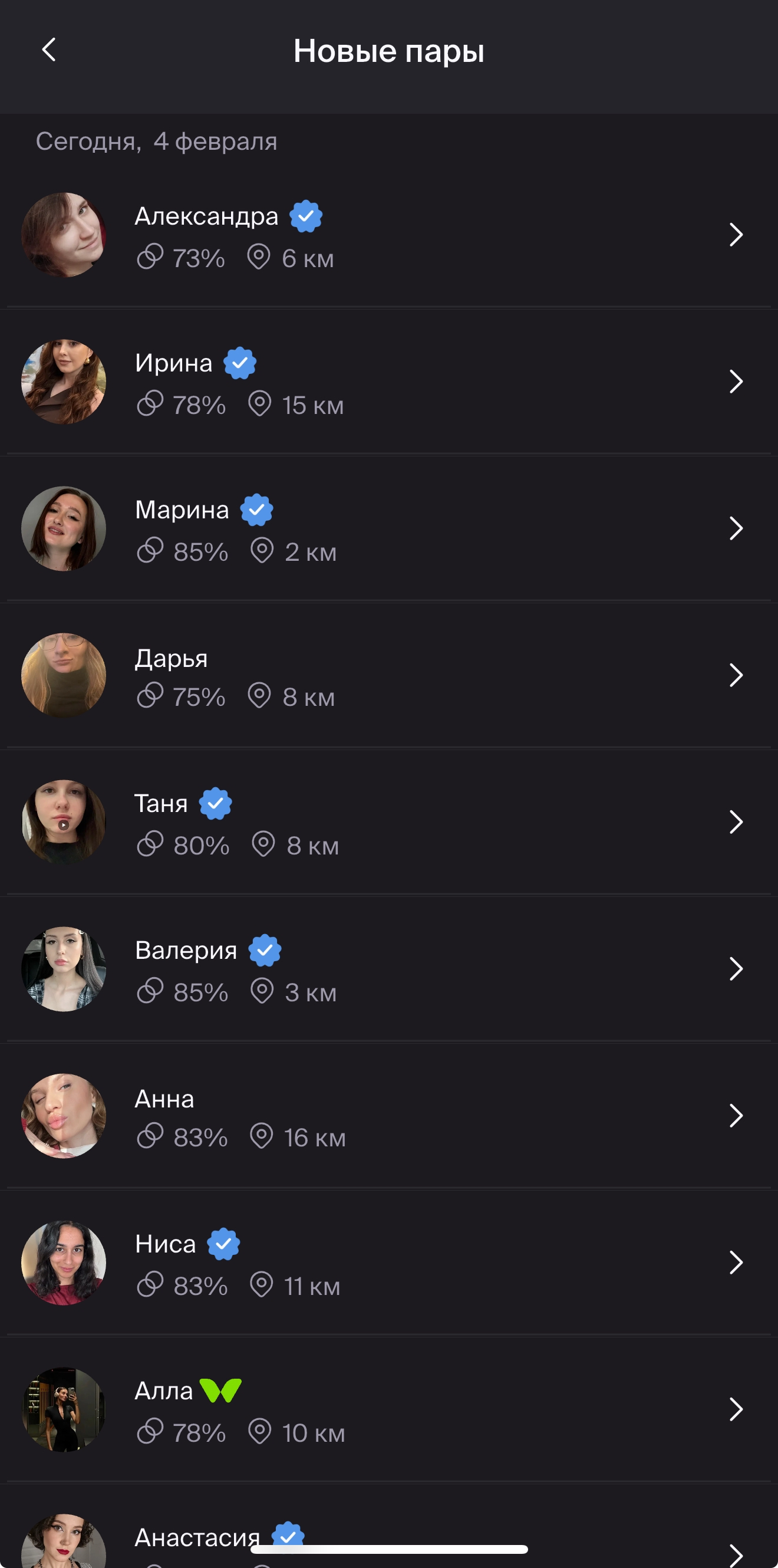Open Александра's match profile

(x=390, y=235)
